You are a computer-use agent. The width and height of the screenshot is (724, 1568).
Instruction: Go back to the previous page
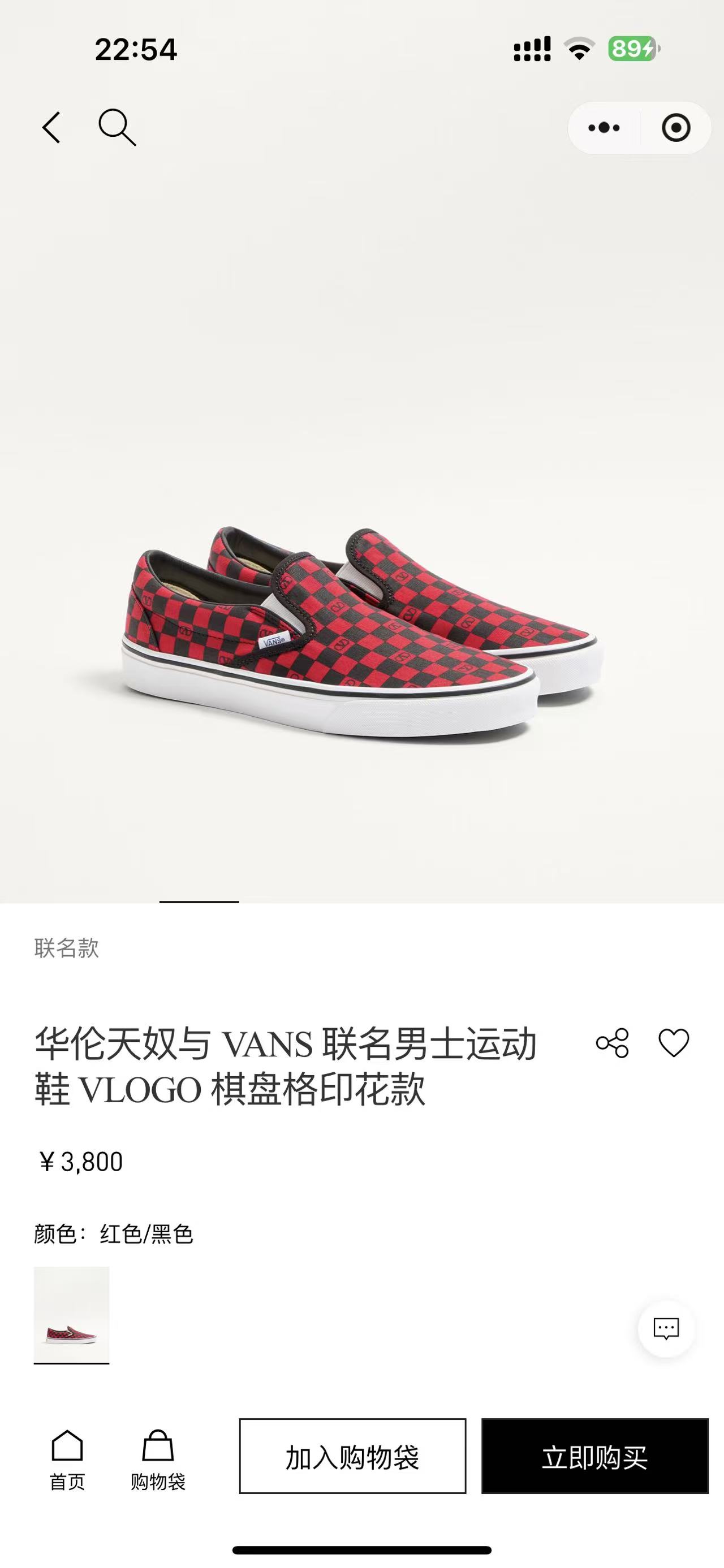(52, 128)
